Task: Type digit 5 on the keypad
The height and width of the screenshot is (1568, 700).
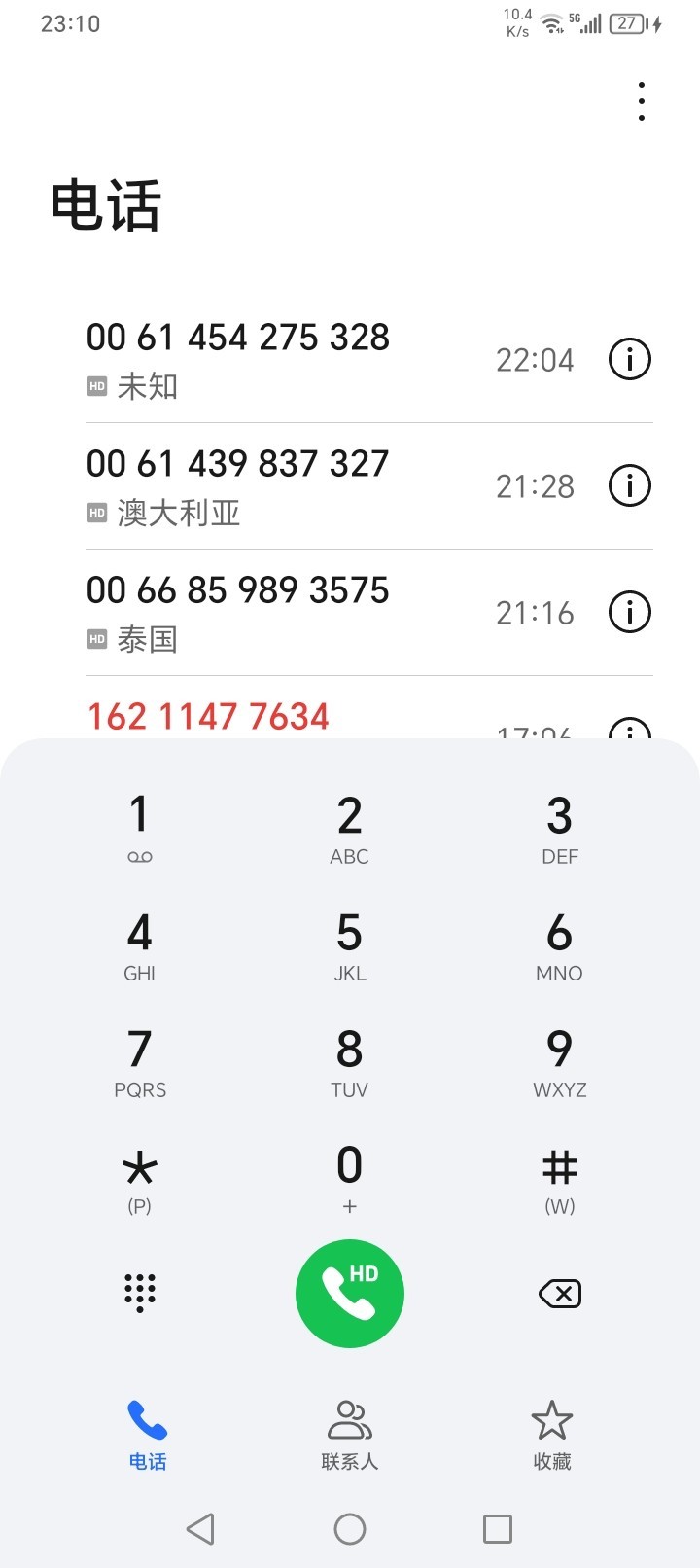Action: coord(350,944)
